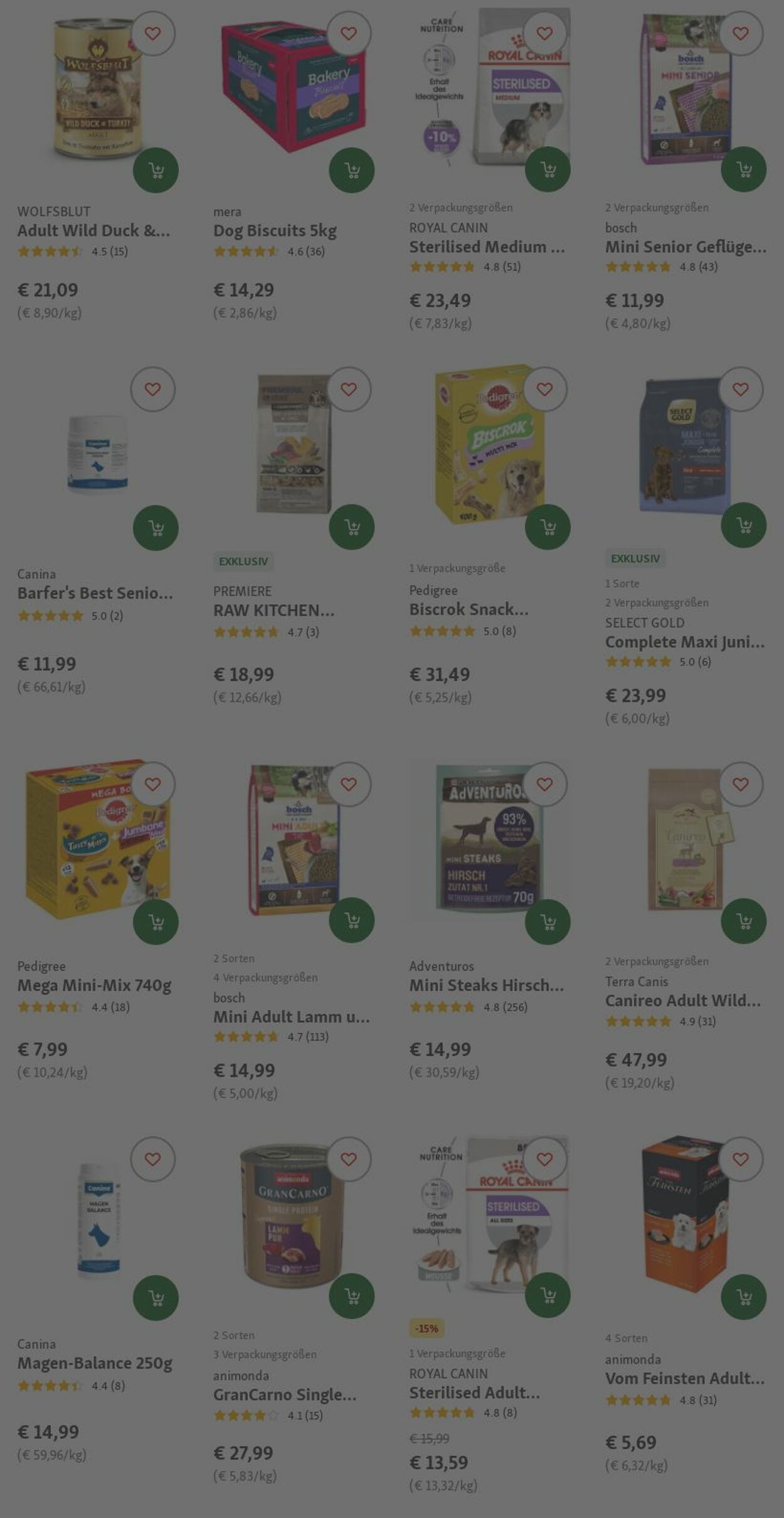The width and height of the screenshot is (784, 1518).
Task: Add SELECT GOLD Complete Maxi Junior to cart
Action: pyautogui.click(x=743, y=525)
